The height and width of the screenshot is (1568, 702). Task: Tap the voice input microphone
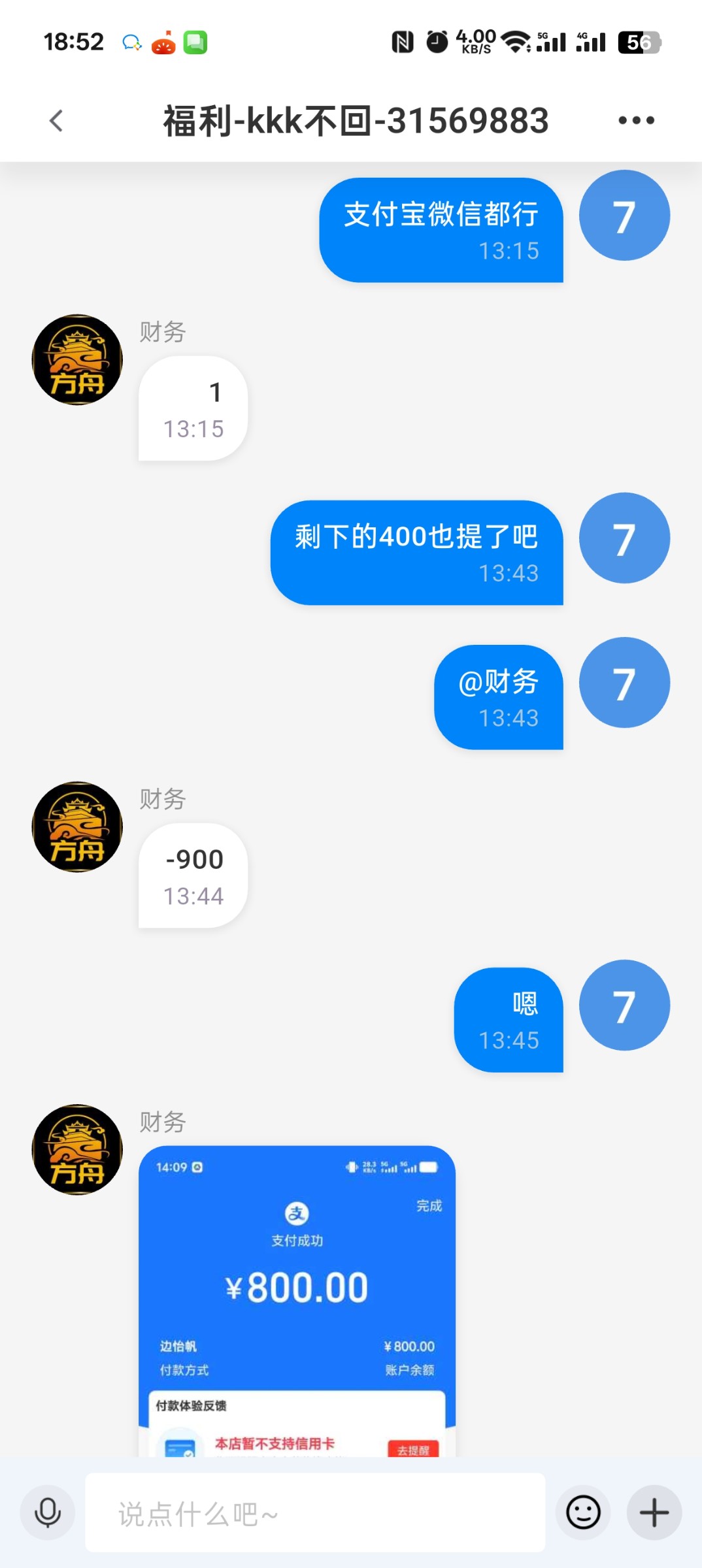pos(48,1512)
